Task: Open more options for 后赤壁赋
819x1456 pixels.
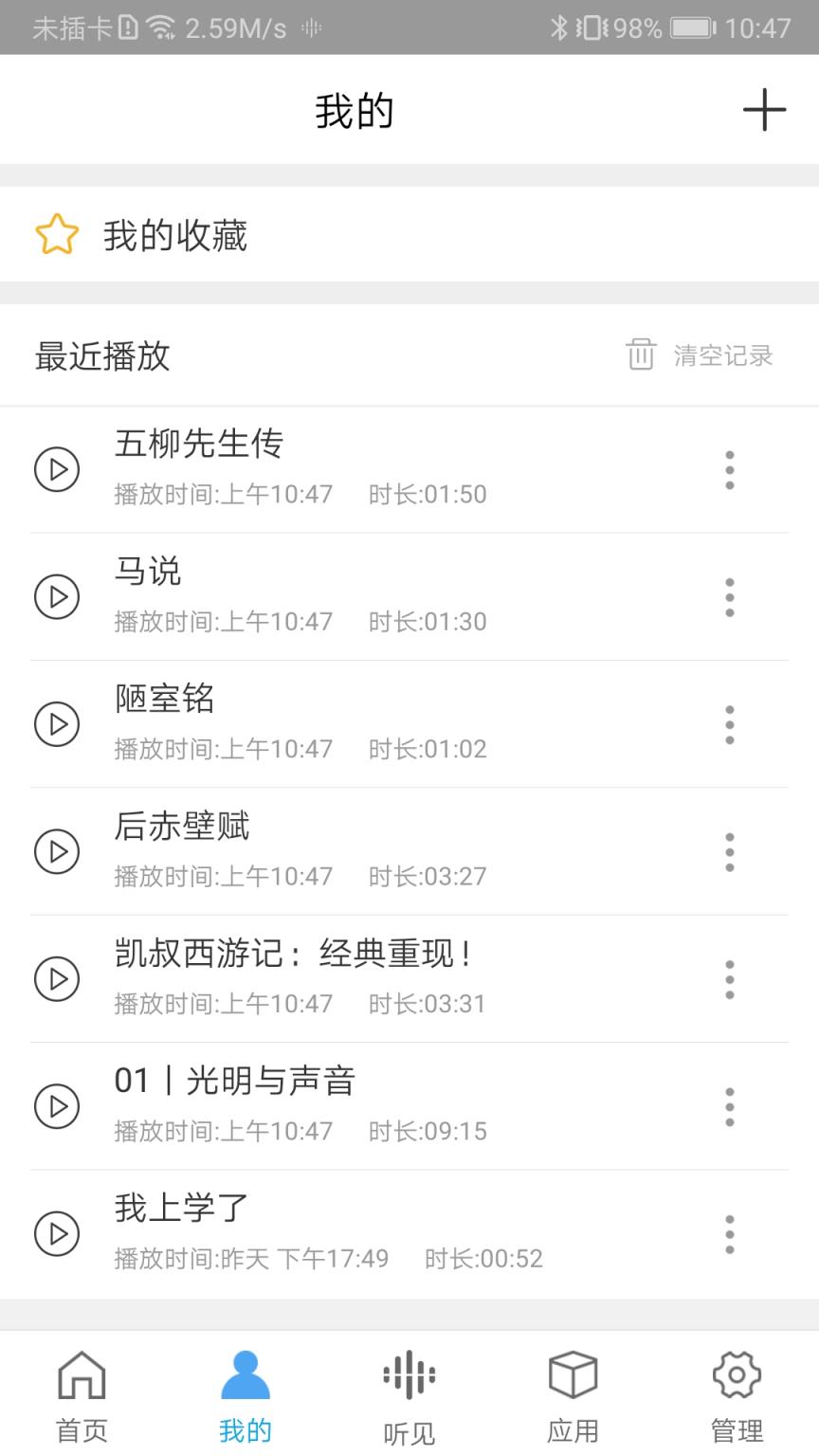Action: pos(729,851)
